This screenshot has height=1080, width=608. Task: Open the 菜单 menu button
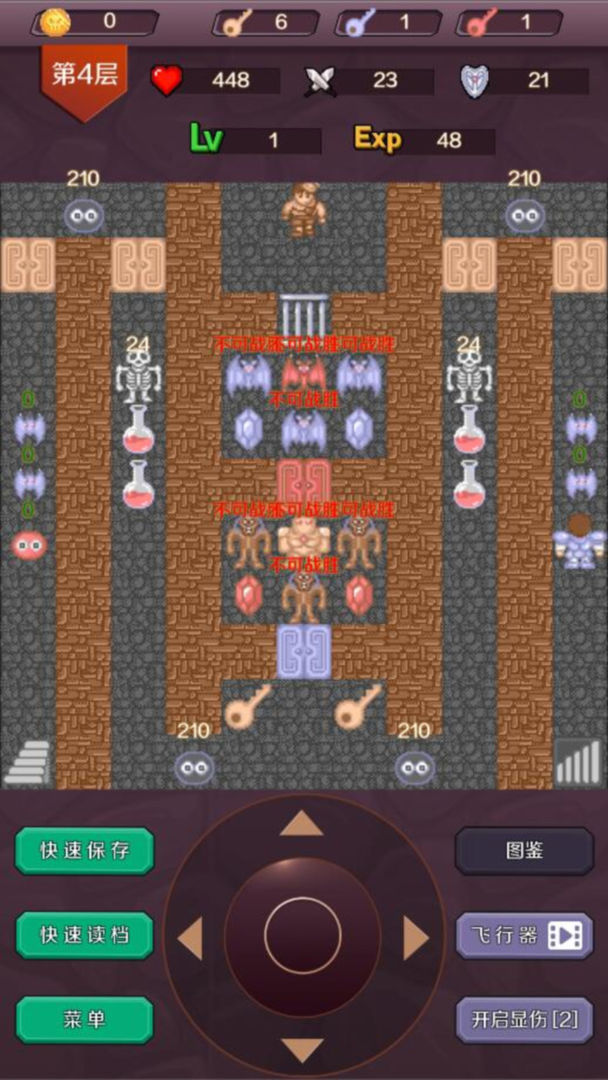(85, 1020)
